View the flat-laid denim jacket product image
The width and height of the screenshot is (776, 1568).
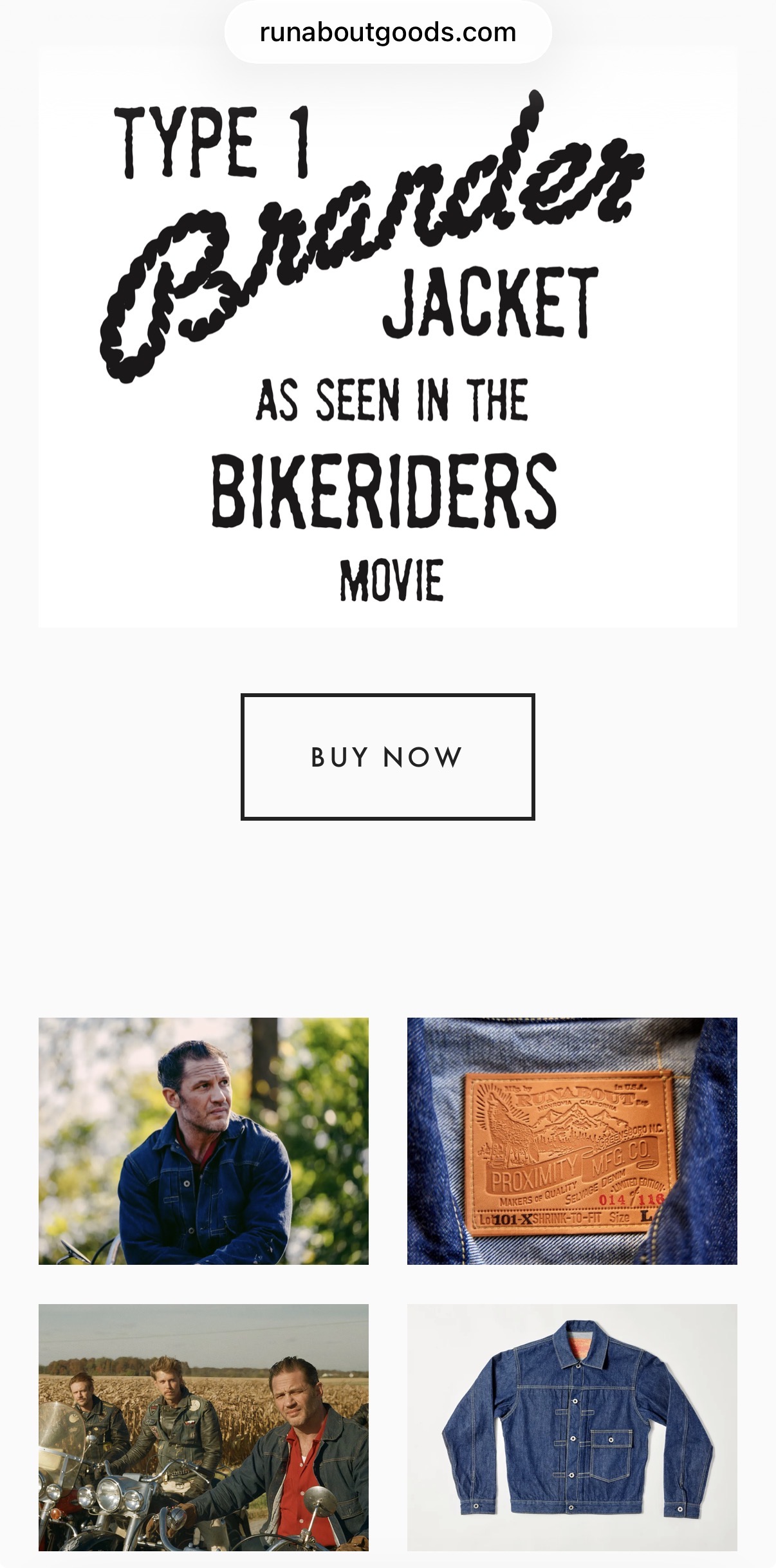[x=572, y=1427]
